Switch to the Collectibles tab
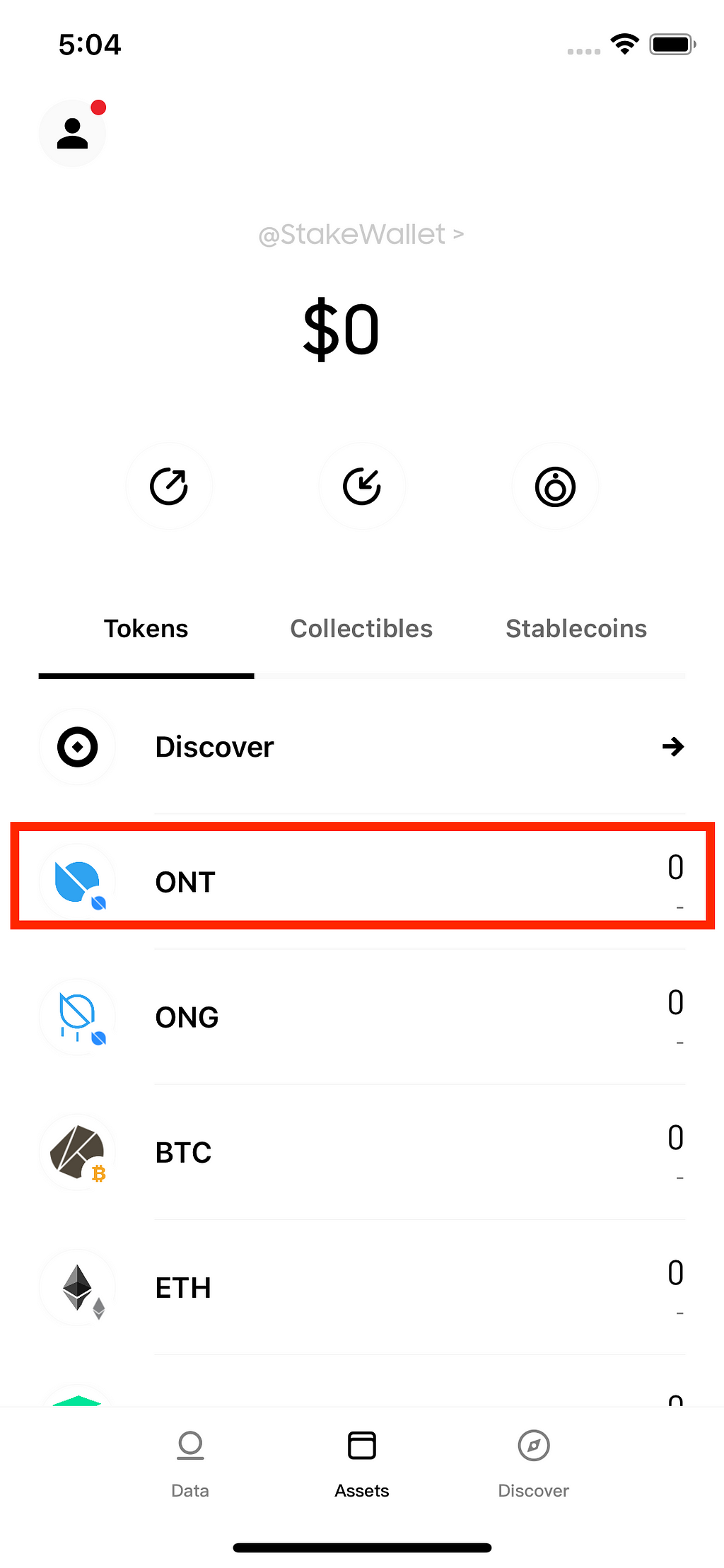The image size is (724, 1568). 361,629
